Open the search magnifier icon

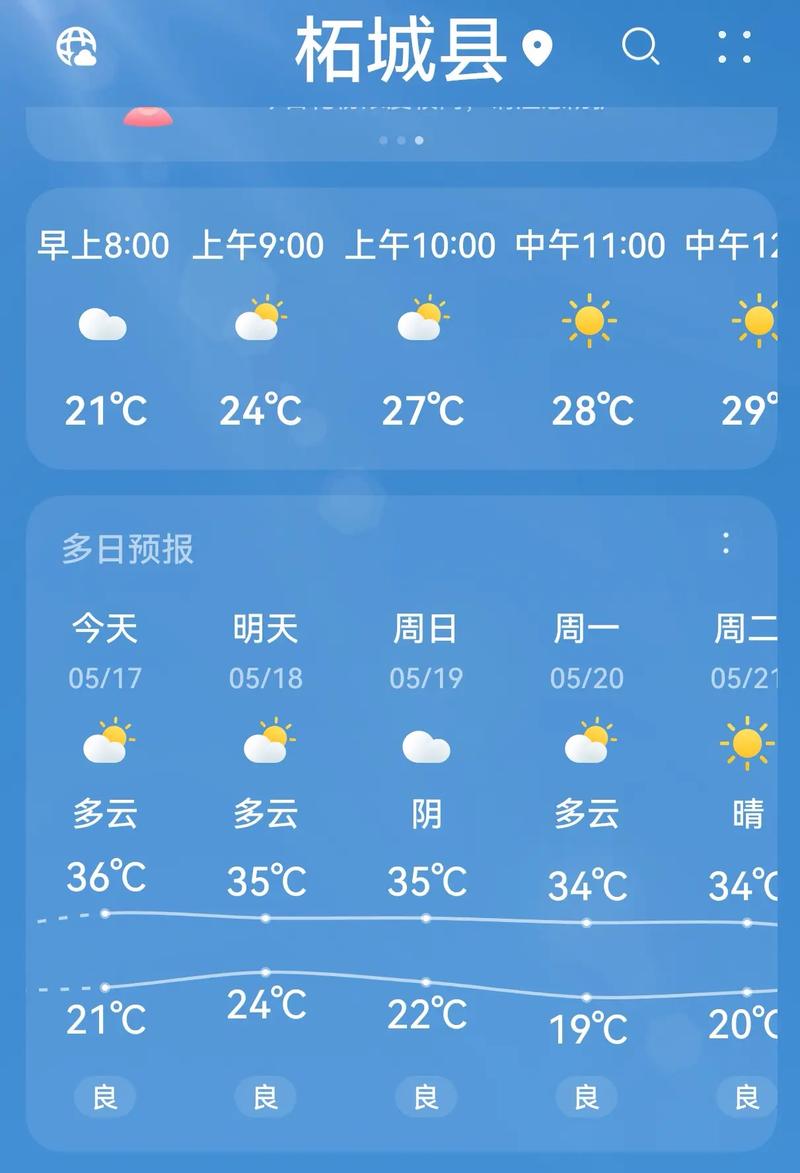640,46
